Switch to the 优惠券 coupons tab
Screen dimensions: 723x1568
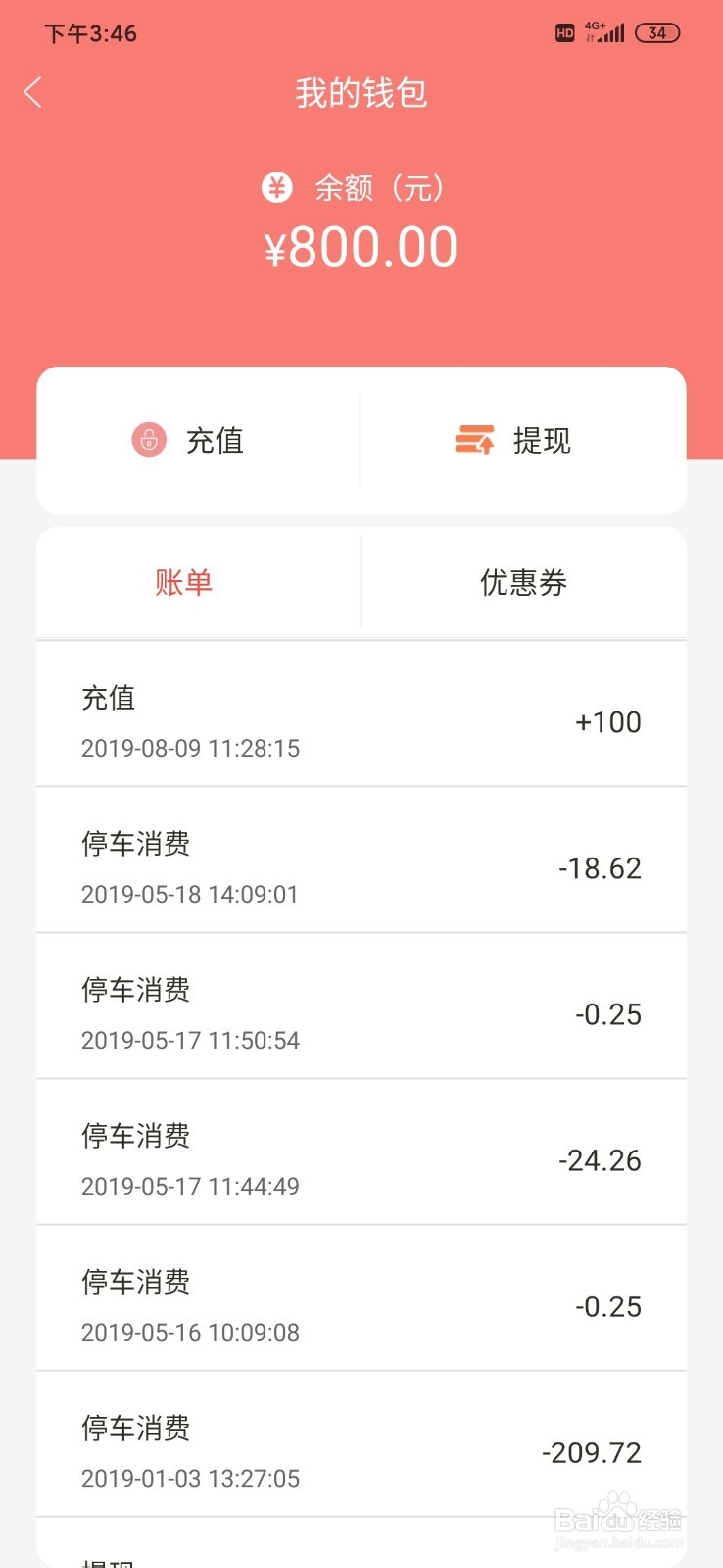(522, 581)
